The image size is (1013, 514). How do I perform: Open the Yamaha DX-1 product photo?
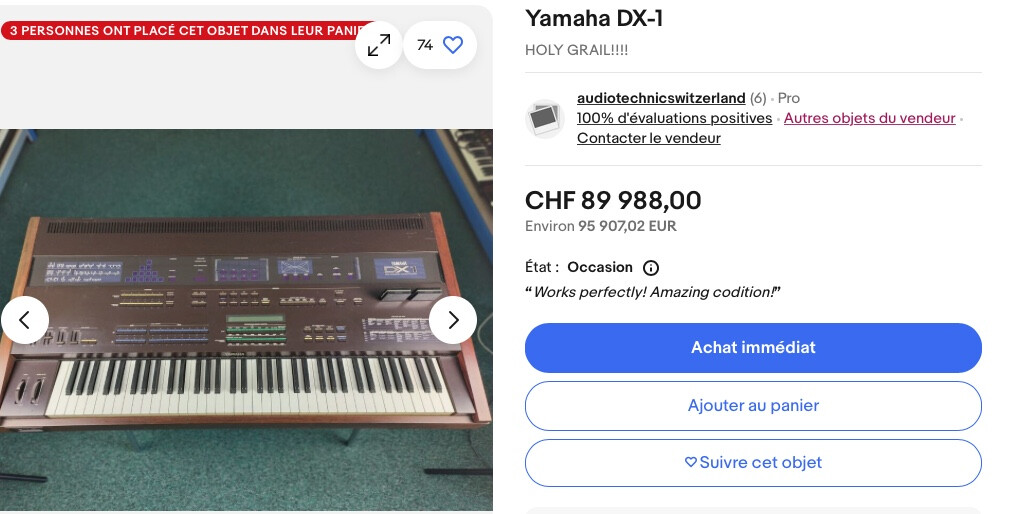click(x=240, y=320)
